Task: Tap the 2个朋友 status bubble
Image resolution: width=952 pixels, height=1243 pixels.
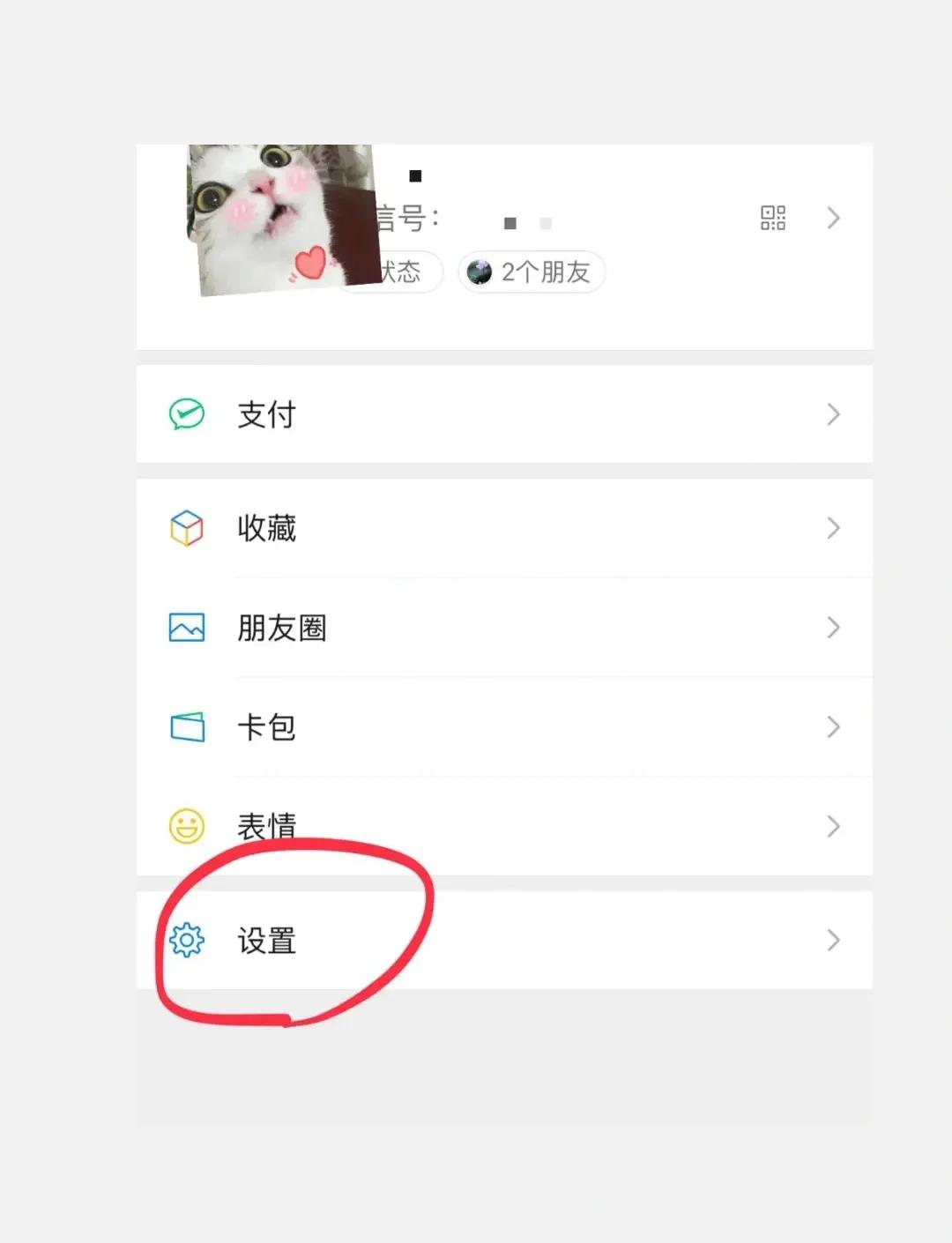Action: point(530,272)
